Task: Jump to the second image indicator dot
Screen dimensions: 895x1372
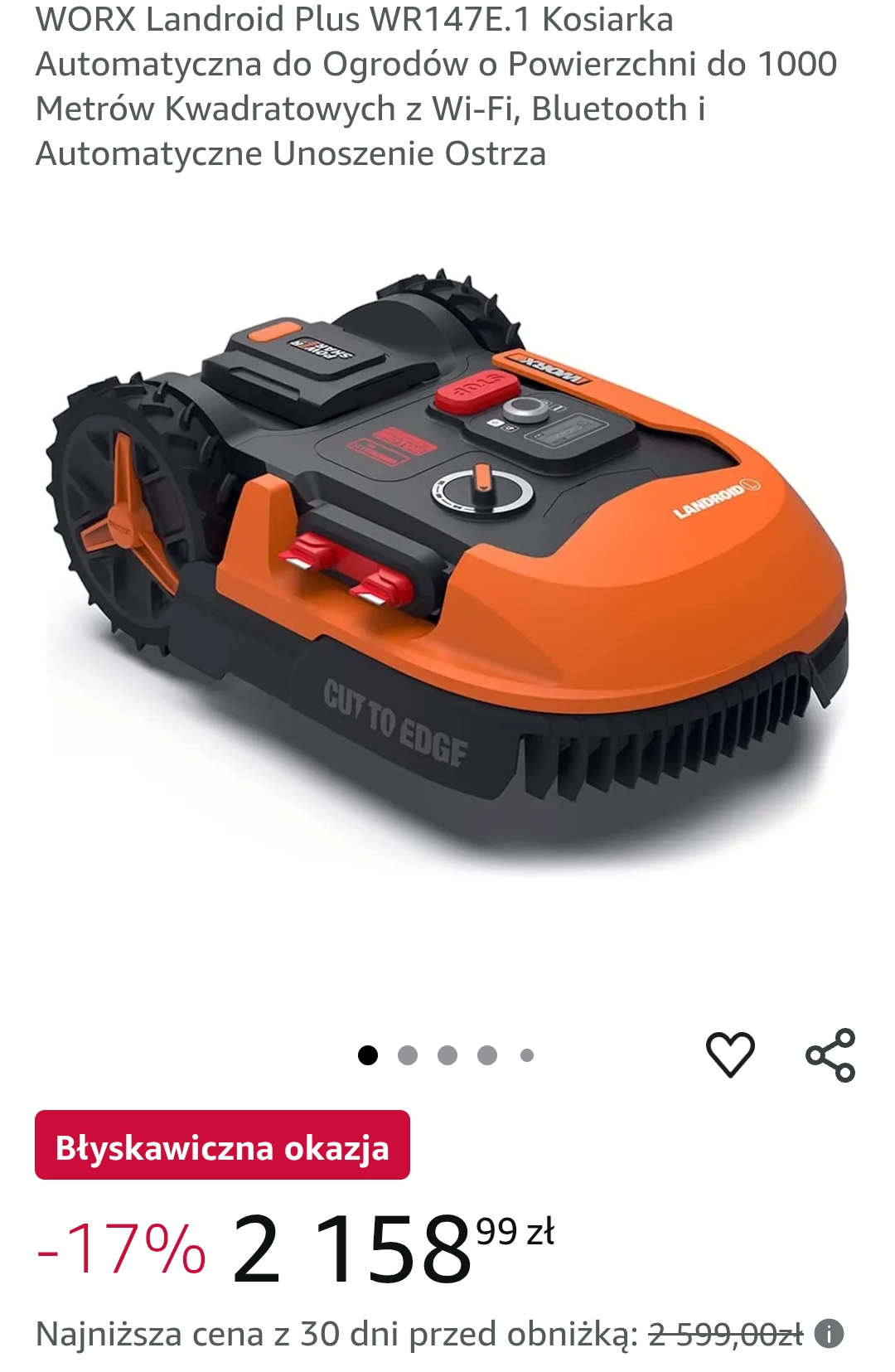Action: 408,1055
